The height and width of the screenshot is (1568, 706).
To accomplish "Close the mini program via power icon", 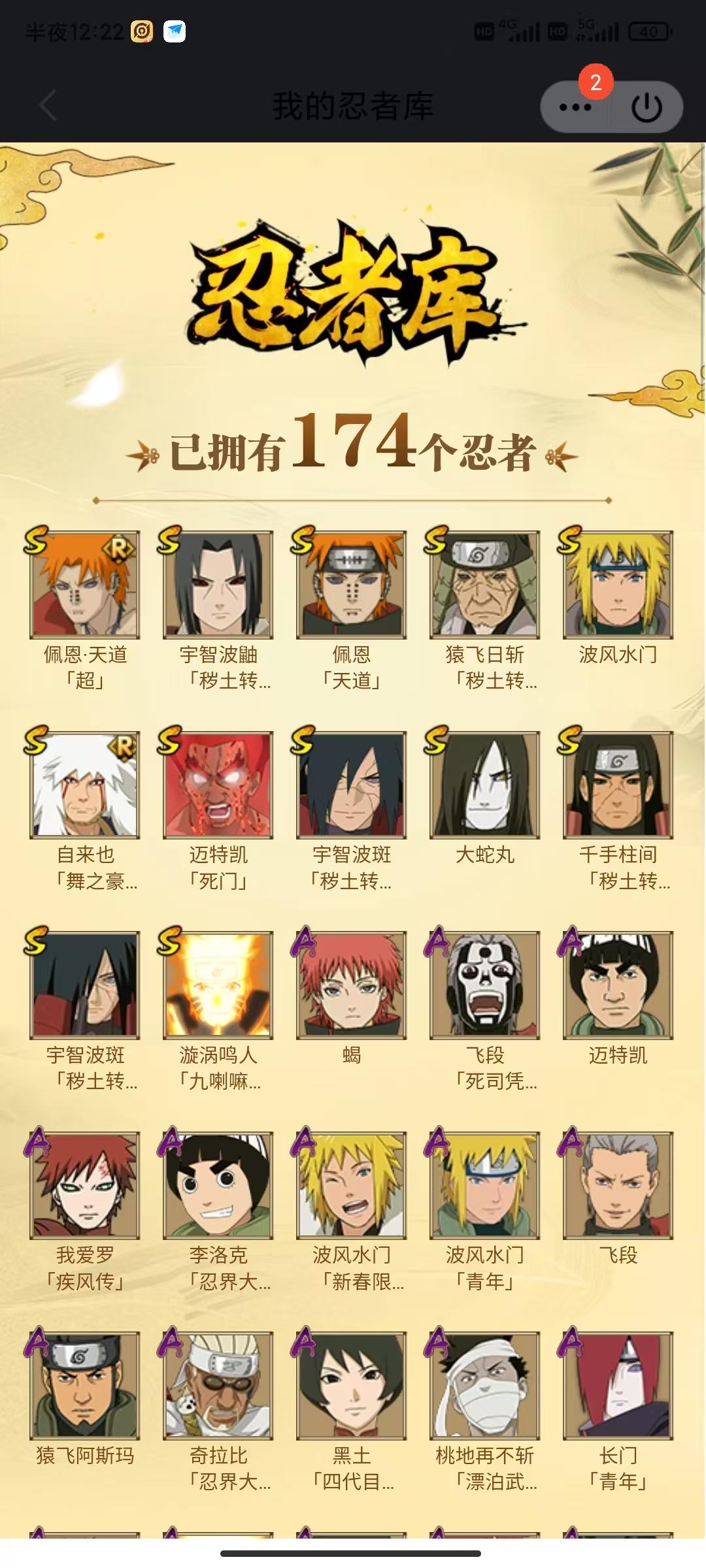I will click(x=647, y=107).
